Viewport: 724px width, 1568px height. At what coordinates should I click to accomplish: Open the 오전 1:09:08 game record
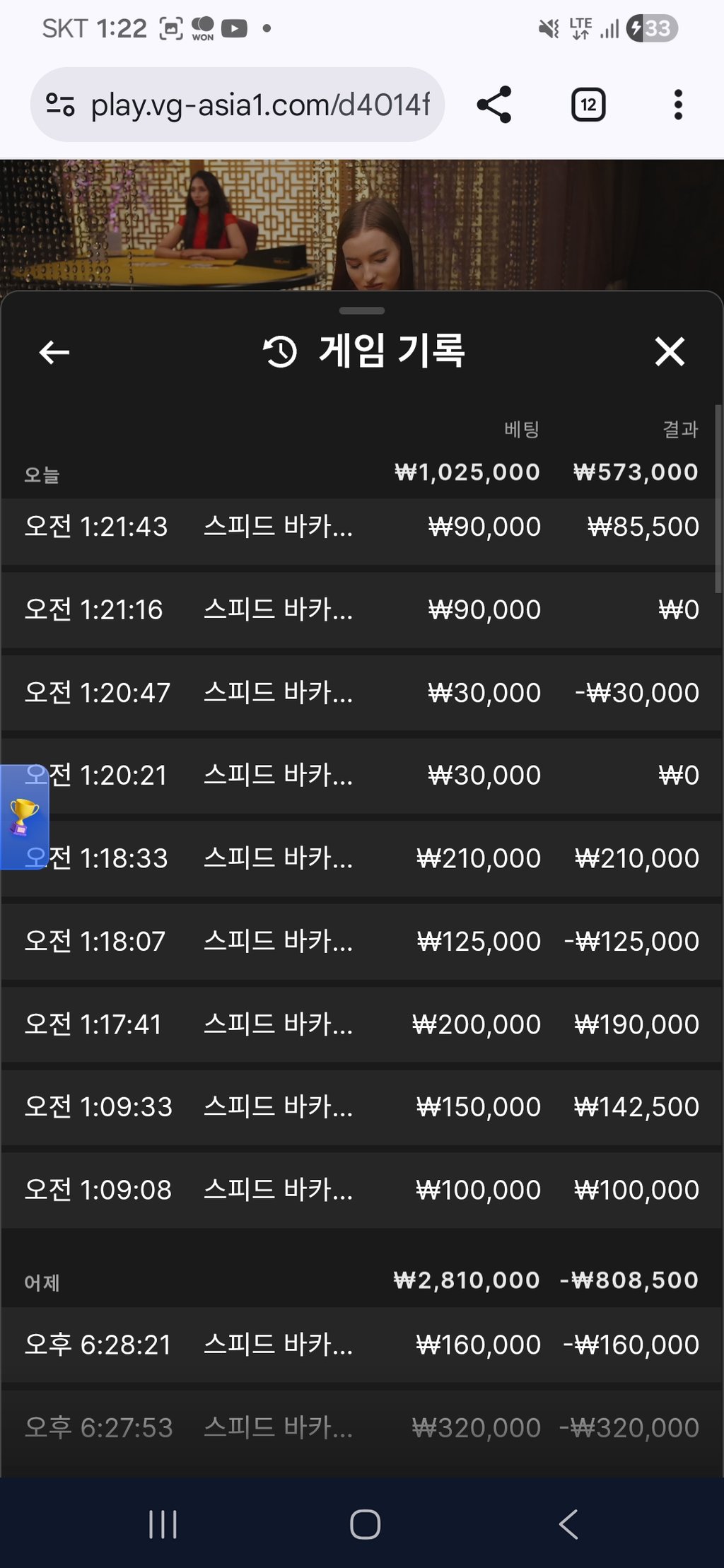pos(361,1190)
